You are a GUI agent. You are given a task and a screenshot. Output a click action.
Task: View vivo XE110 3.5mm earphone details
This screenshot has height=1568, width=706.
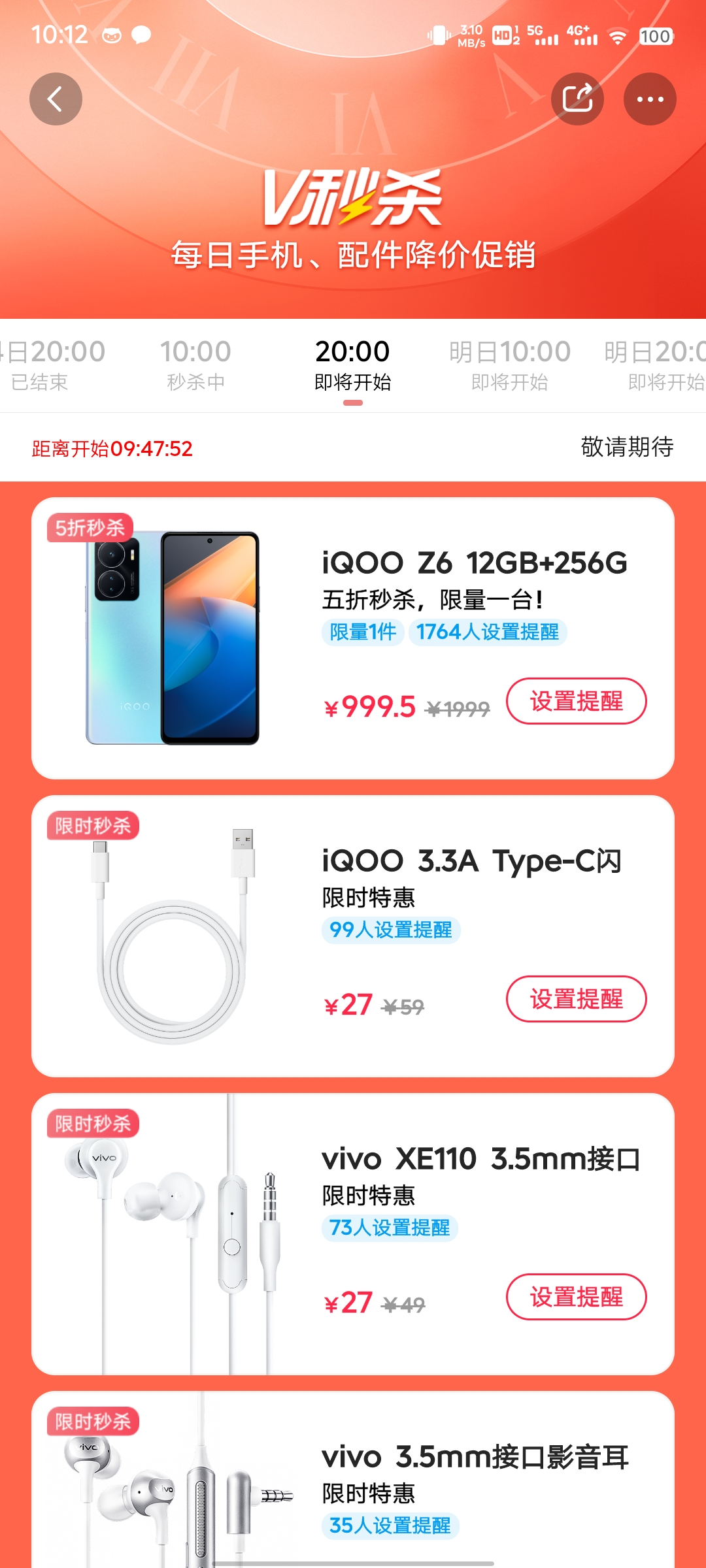coord(480,1159)
